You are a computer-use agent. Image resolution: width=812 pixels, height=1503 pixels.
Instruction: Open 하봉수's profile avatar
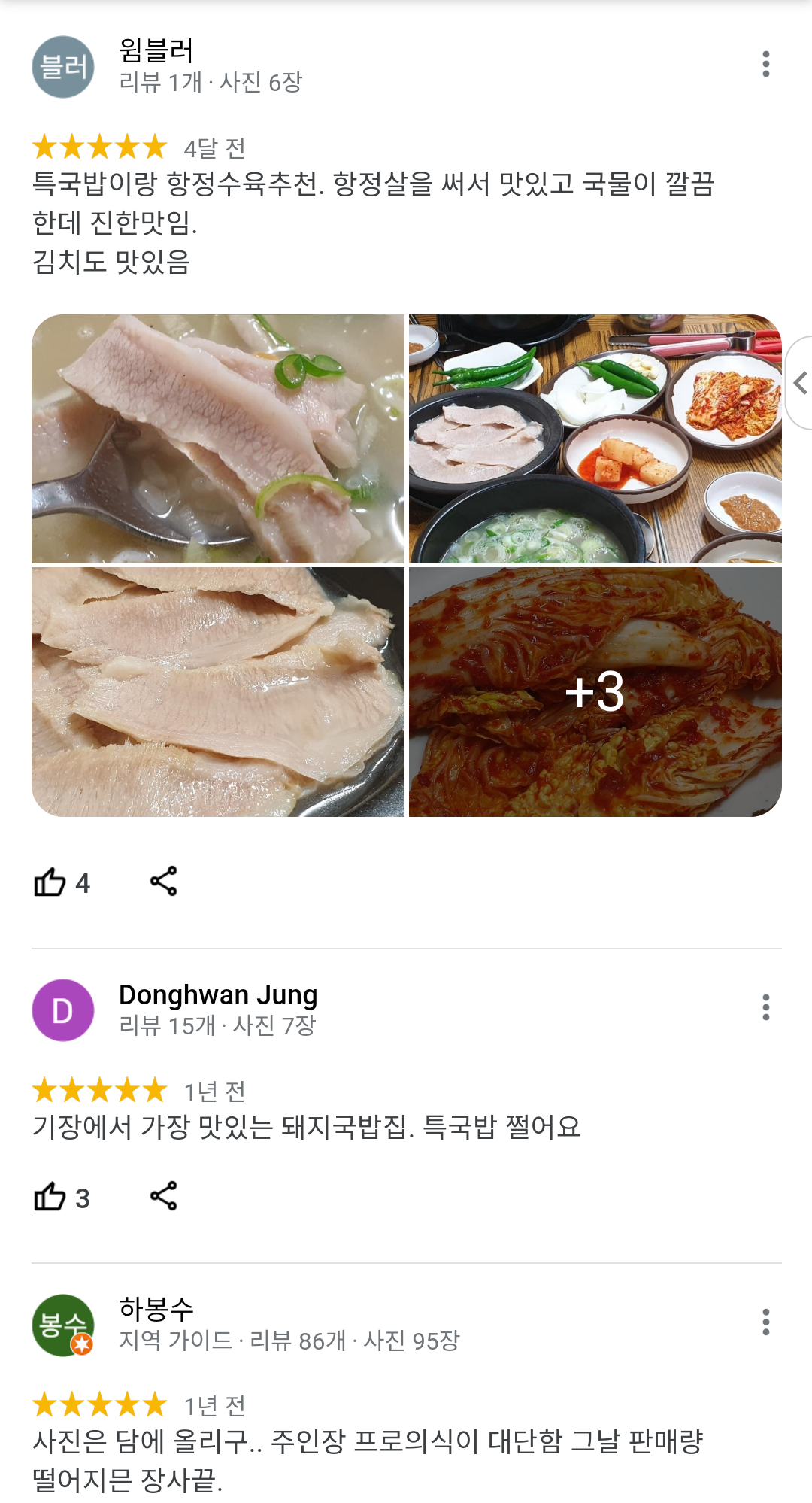[63, 1325]
